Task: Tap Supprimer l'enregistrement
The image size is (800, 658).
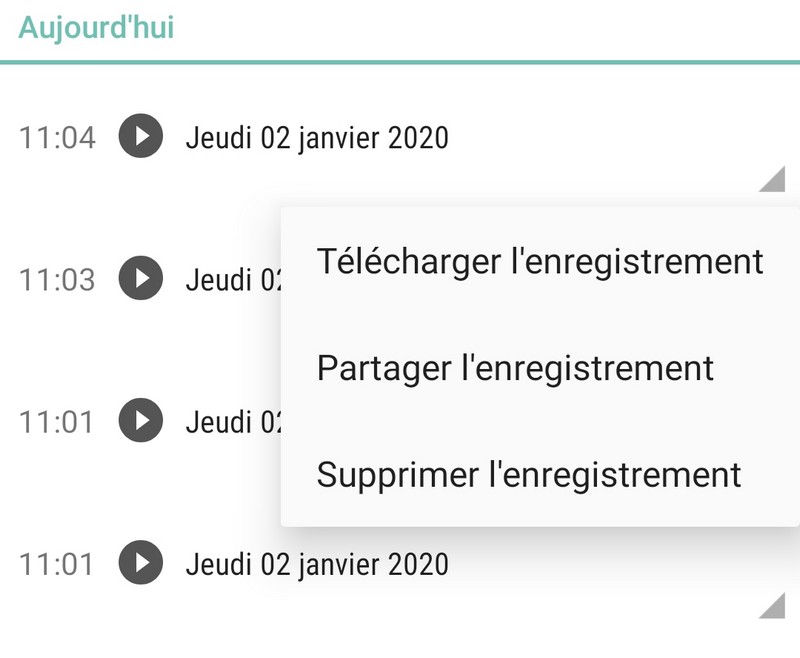Action: pos(529,473)
